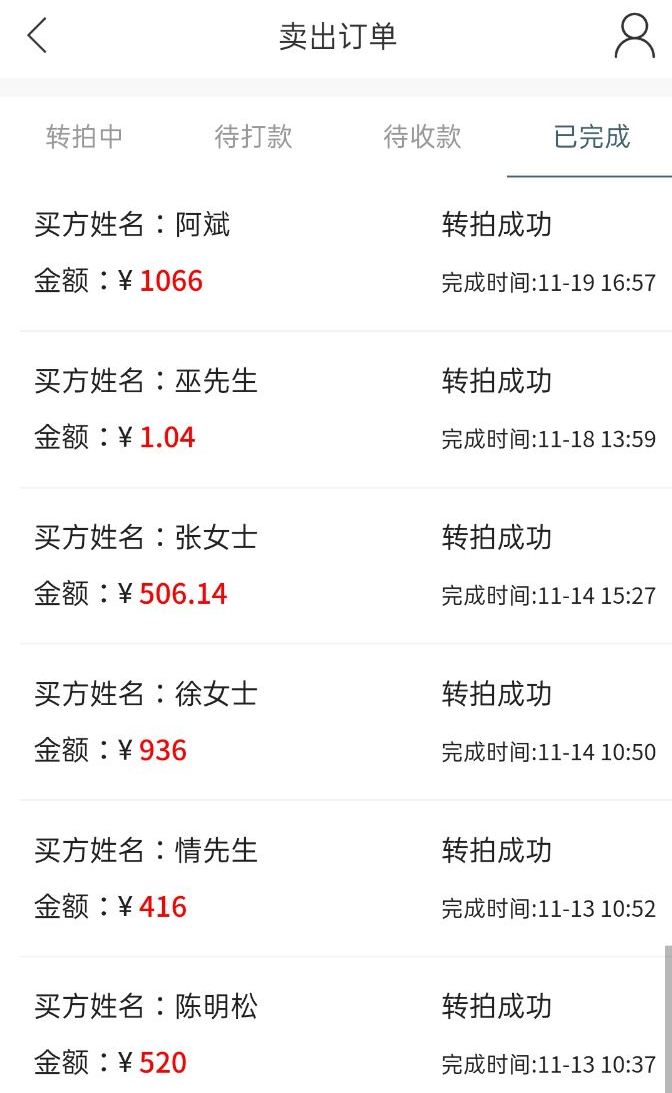Image resolution: width=672 pixels, height=1093 pixels.
Task: Select the 已完成 tab
Action: pos(591,137)
